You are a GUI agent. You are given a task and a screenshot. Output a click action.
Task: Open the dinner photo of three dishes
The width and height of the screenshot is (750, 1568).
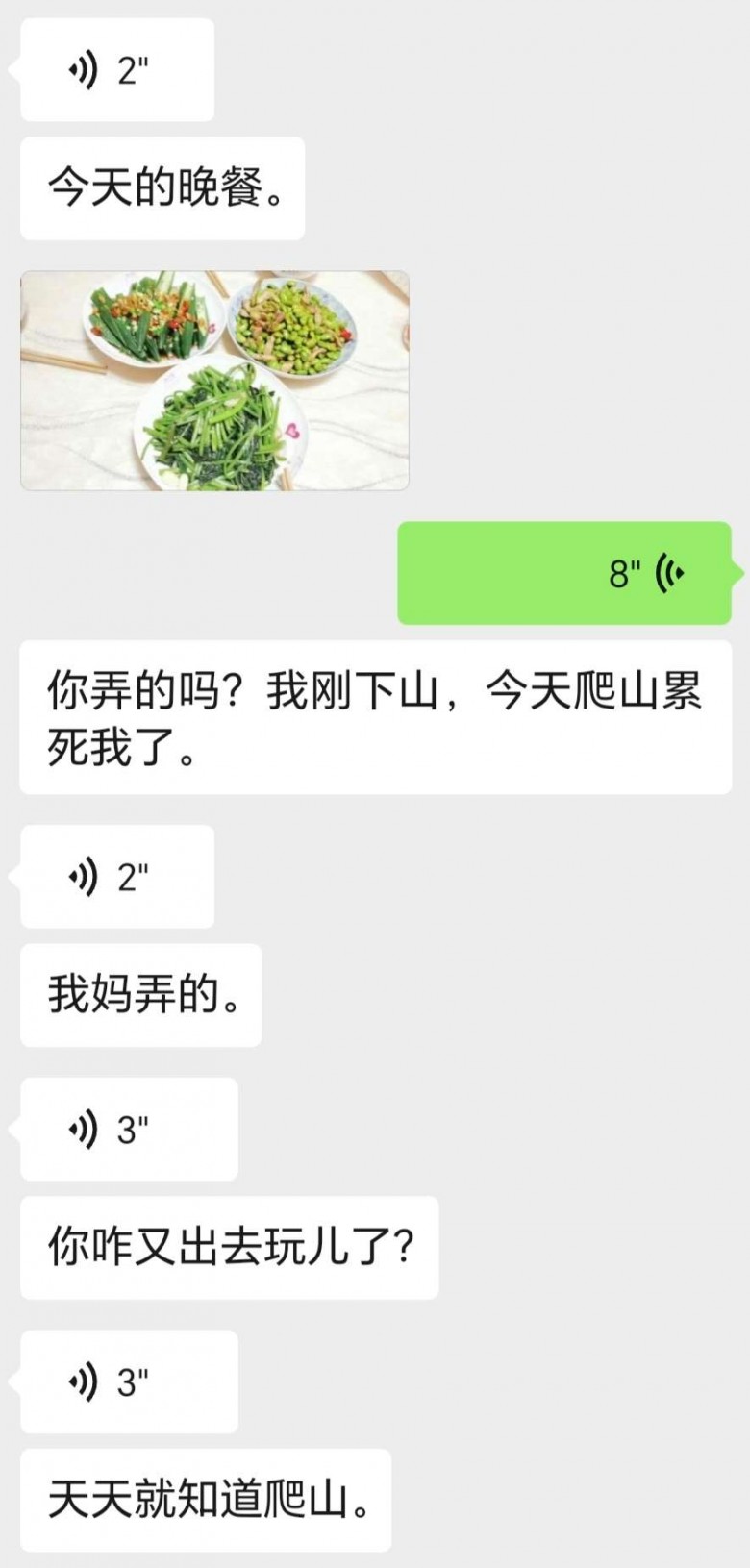pyautogui.click(x=214, y=381)
